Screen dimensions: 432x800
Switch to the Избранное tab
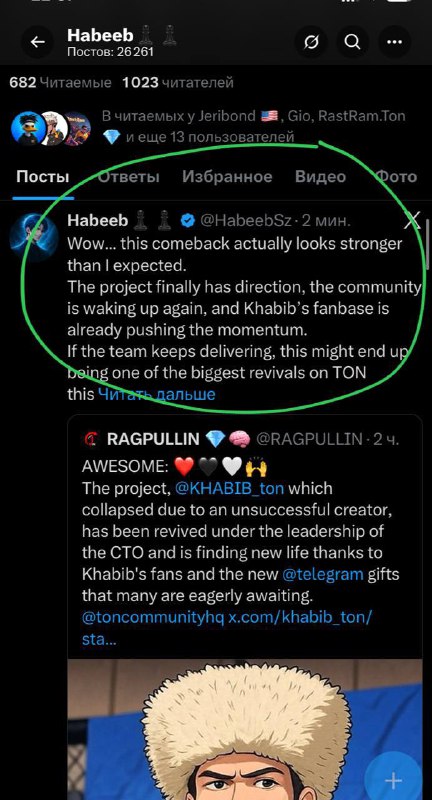[227, 177]
